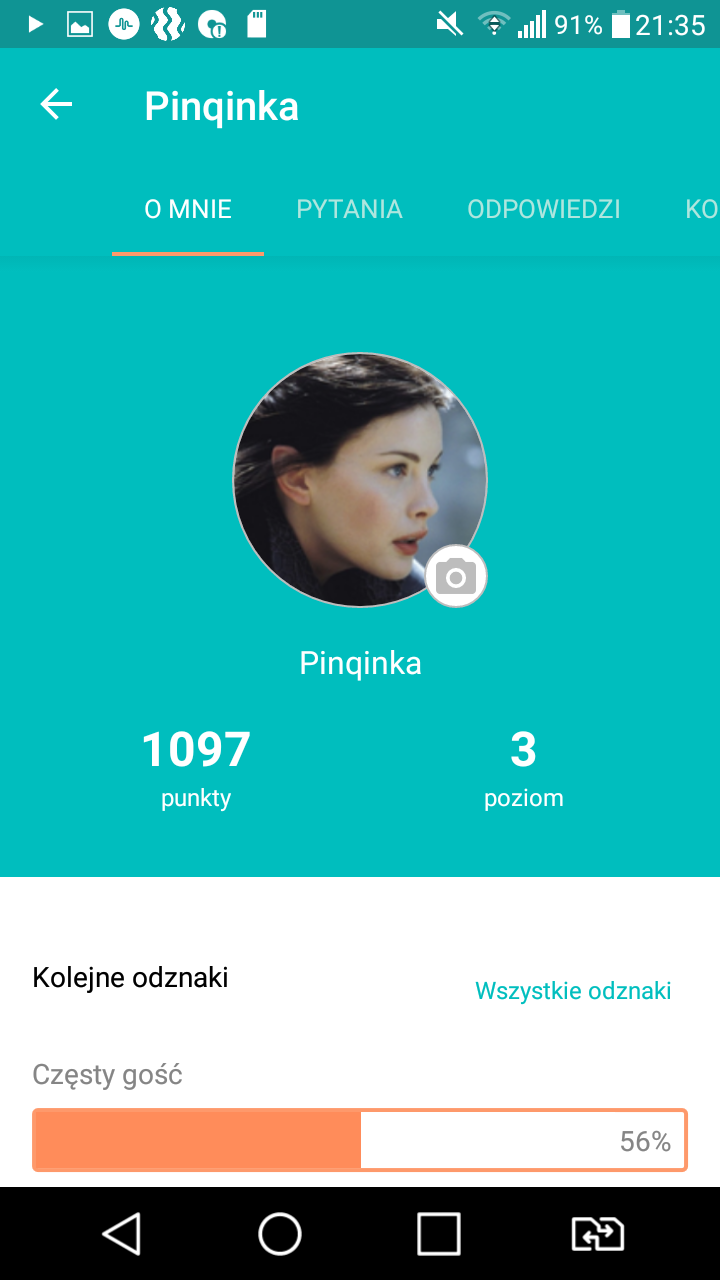Tap the system home button

tap(280, 1234)
